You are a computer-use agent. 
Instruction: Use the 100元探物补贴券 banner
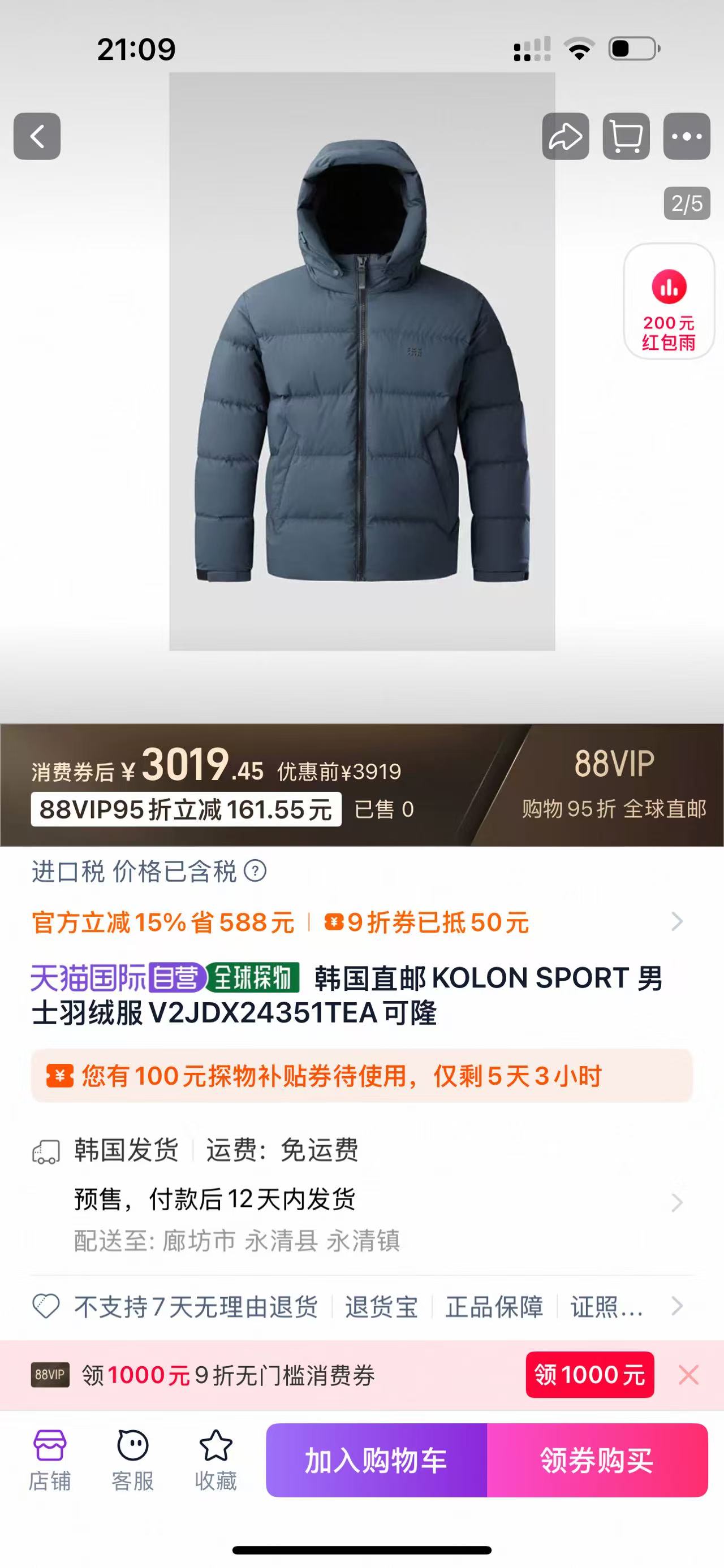(361, 1076)
